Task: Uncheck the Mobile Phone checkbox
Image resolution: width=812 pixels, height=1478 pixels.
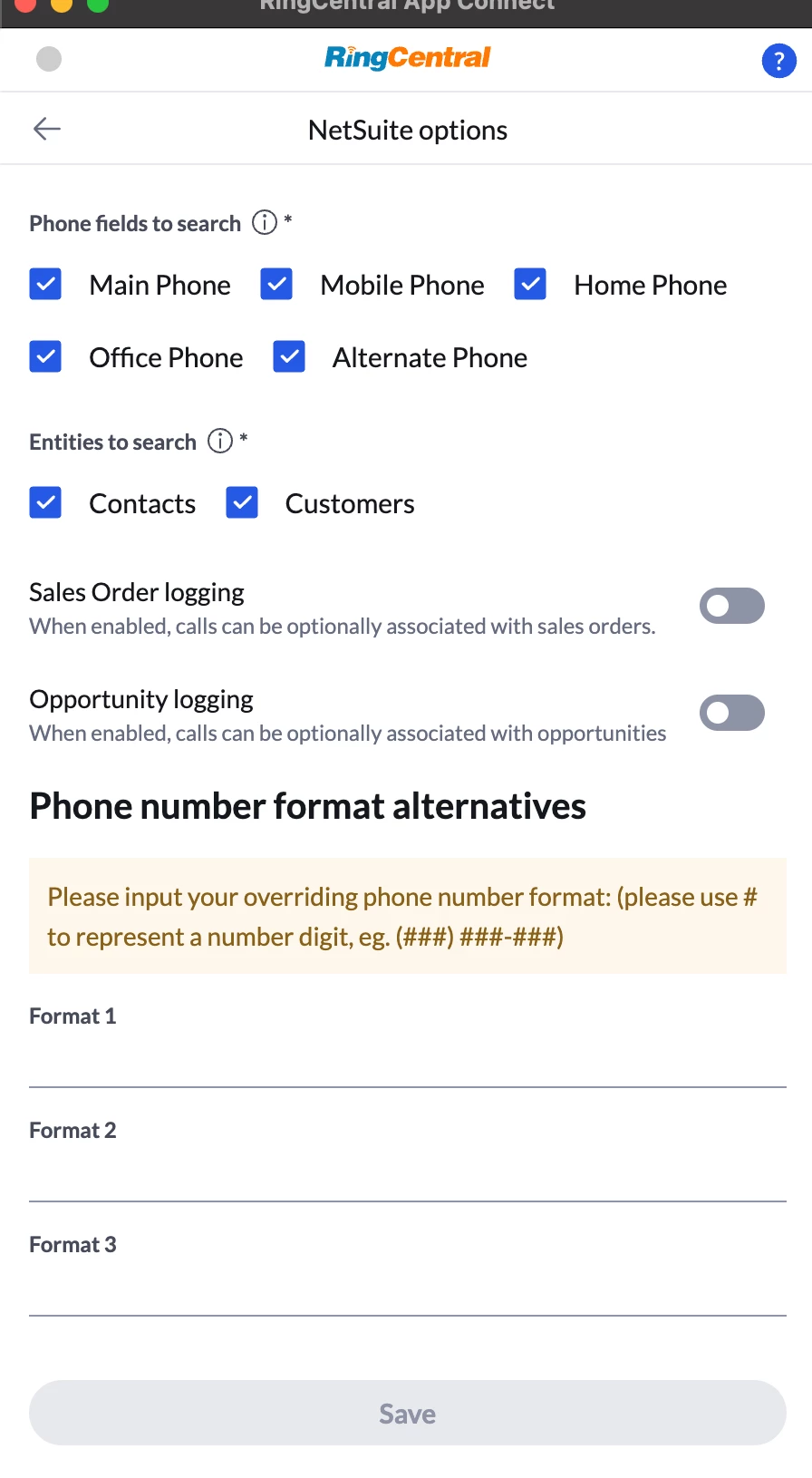Action: [x=276, y=284]
